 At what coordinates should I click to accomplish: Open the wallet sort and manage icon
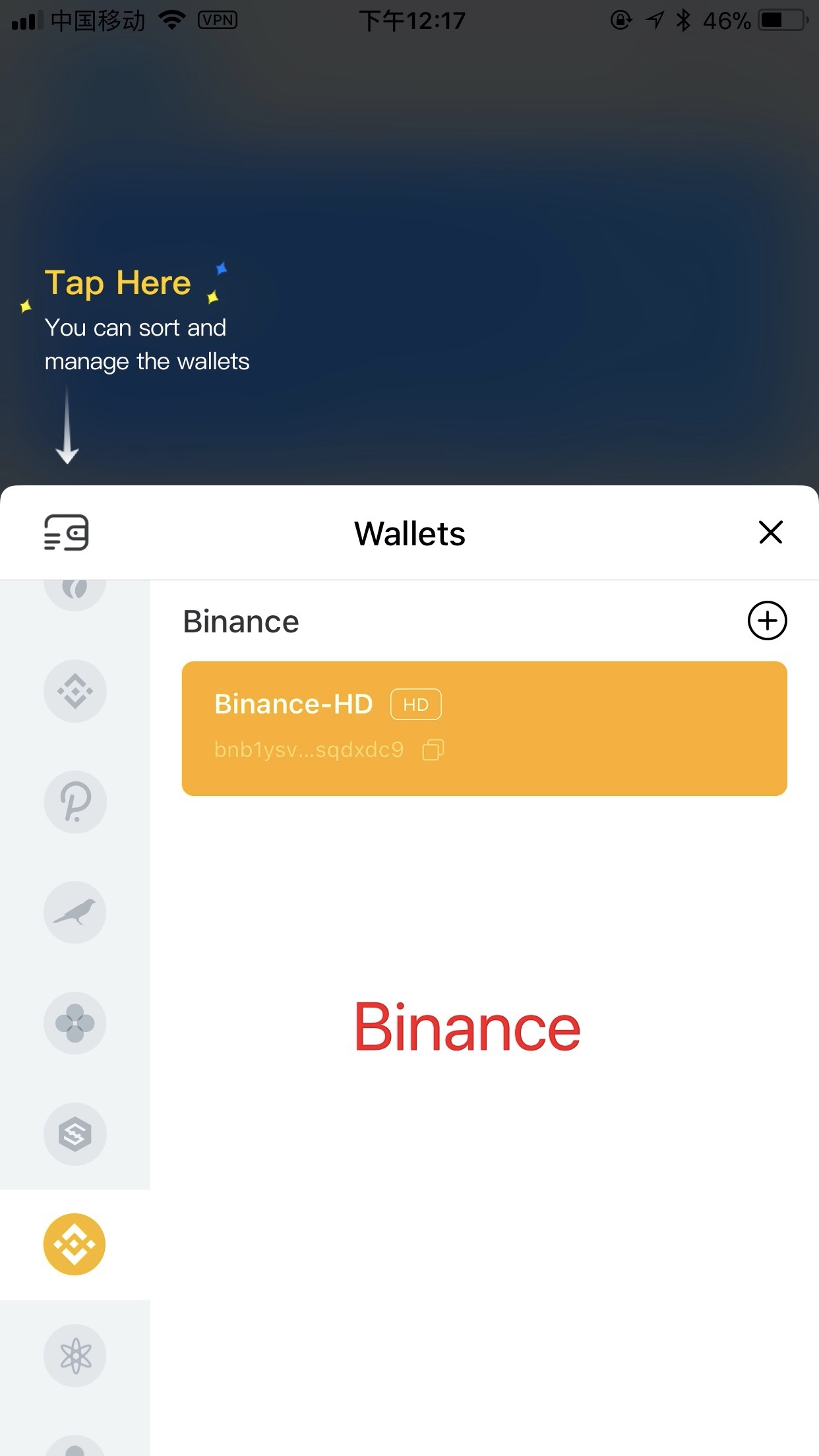(66, 532)
